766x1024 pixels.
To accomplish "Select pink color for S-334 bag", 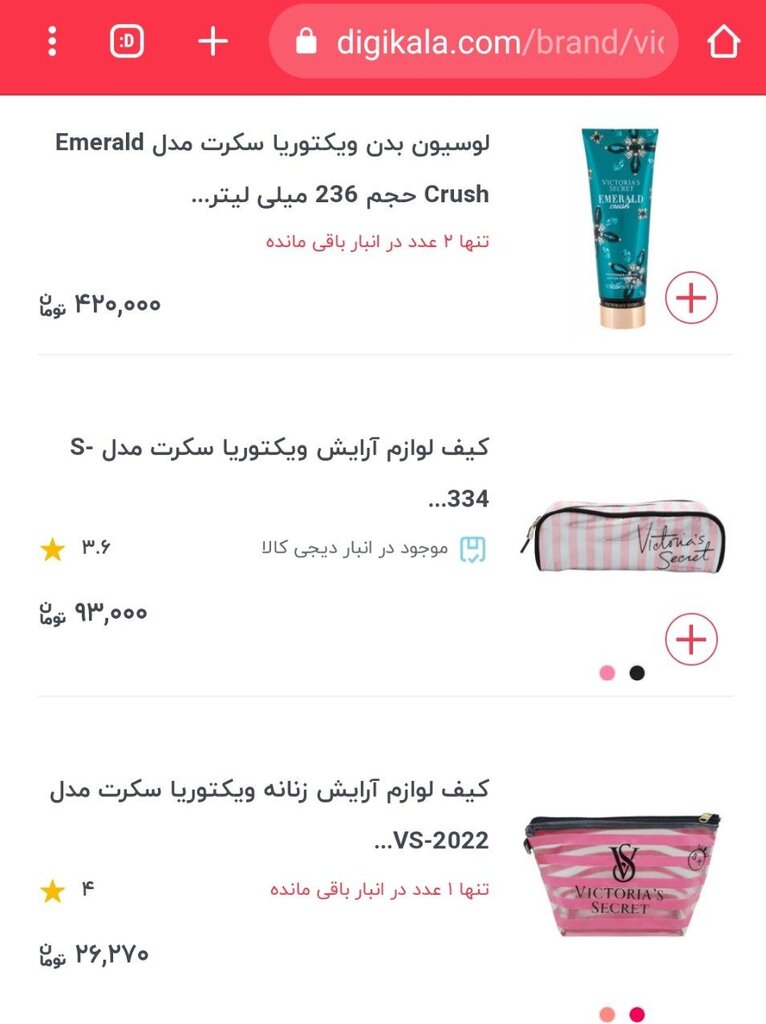I will (607, 673).
